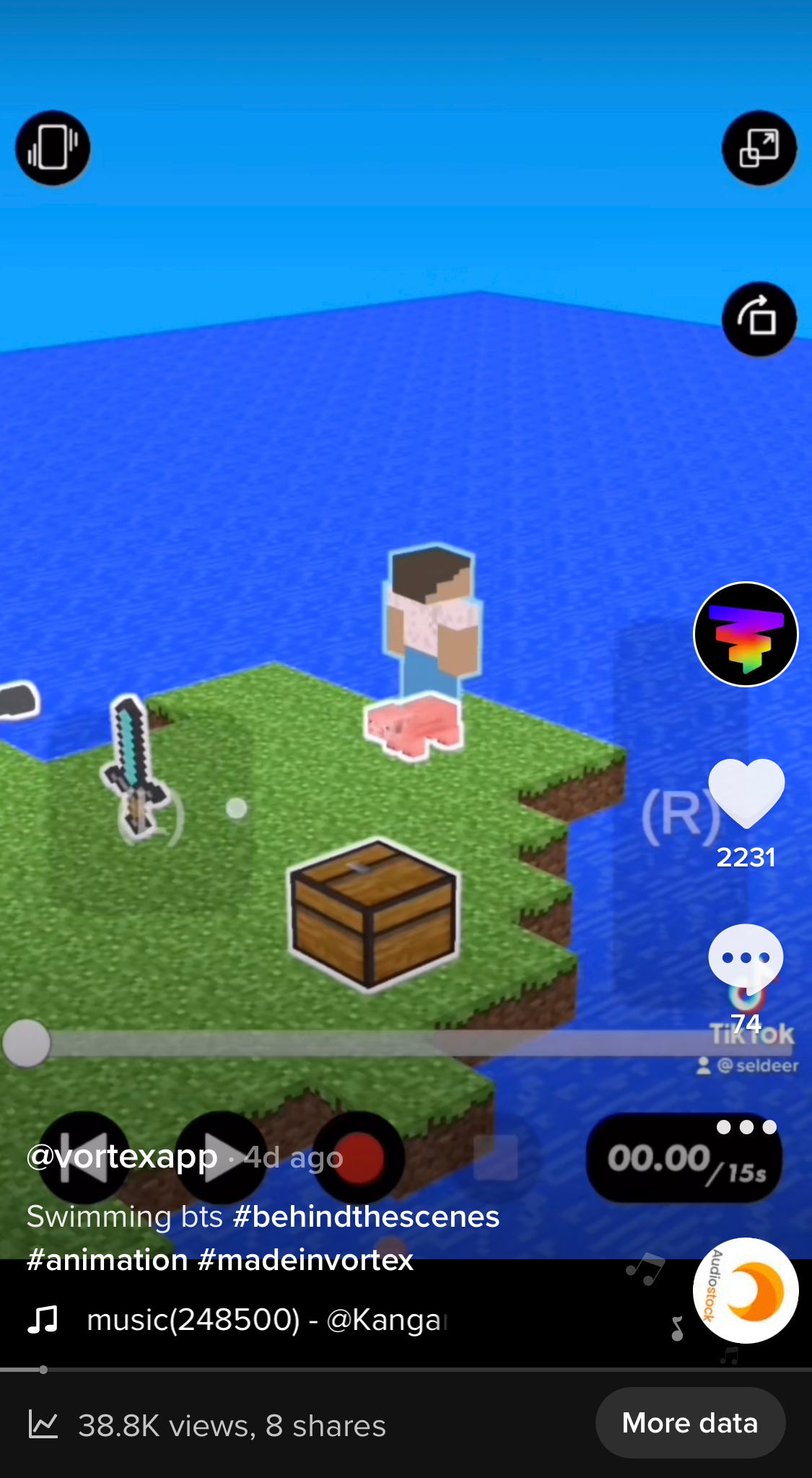Open the three-dot more options menu

coord(746,1127)
